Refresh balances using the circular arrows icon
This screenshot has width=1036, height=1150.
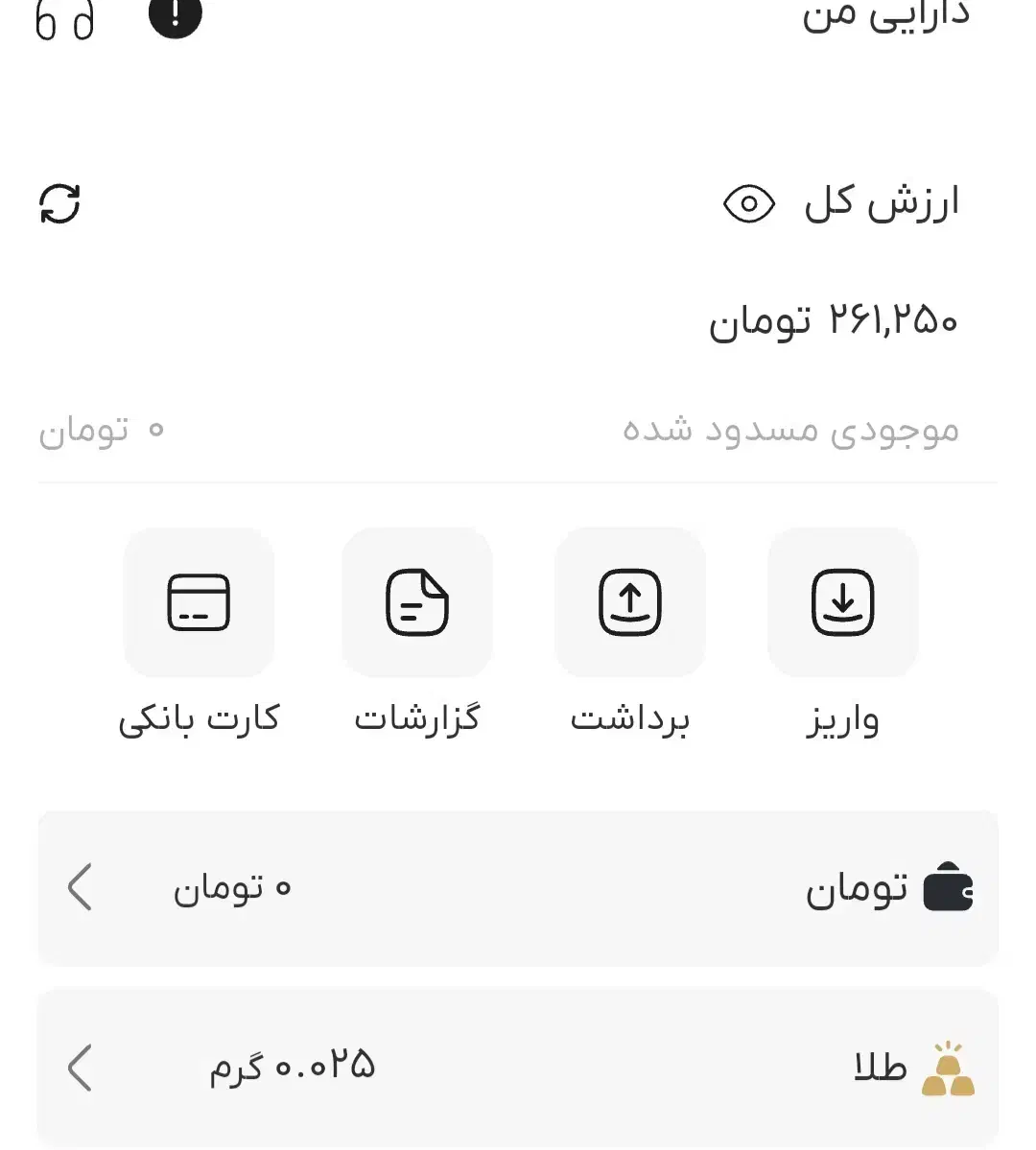pos(59,203)
